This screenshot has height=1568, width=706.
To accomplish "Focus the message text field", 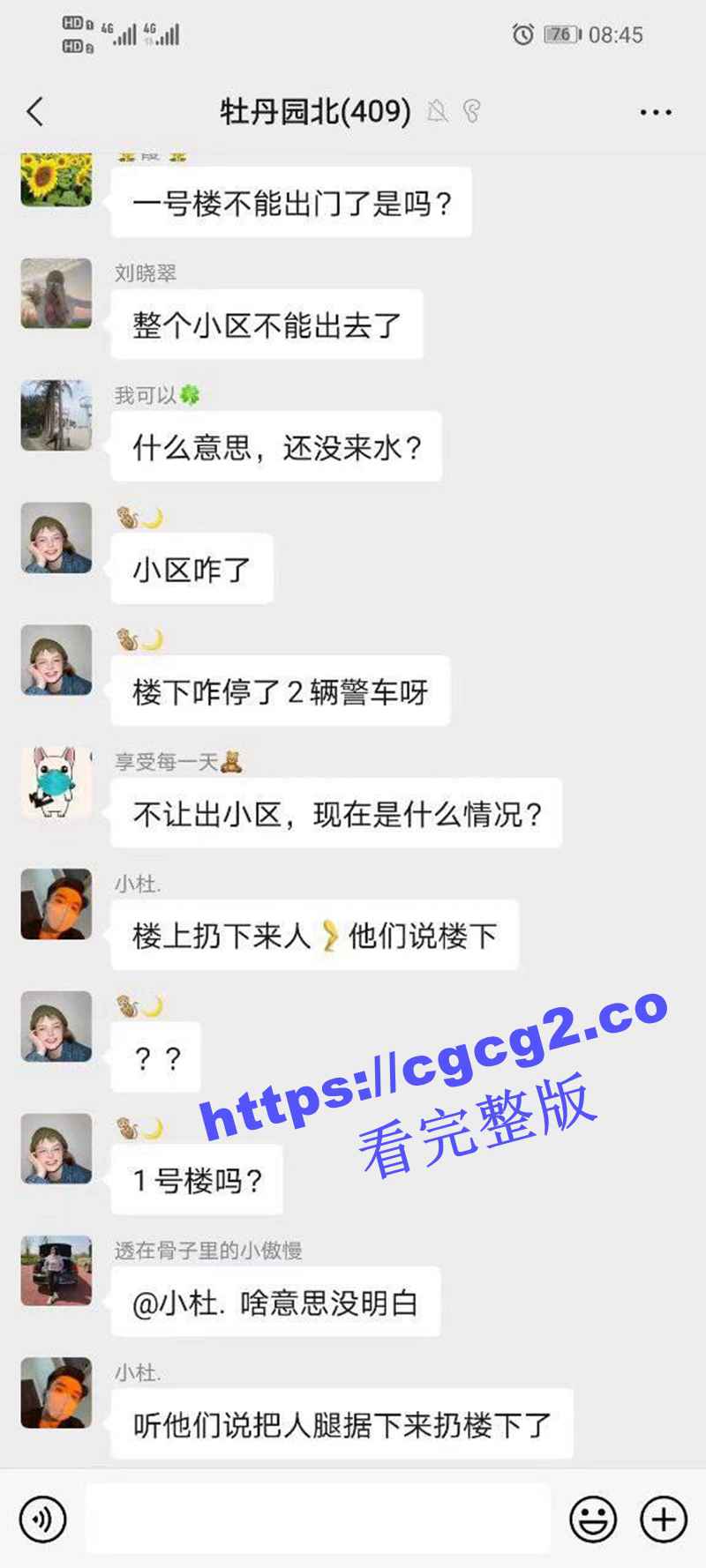I will coord(318,1519).
